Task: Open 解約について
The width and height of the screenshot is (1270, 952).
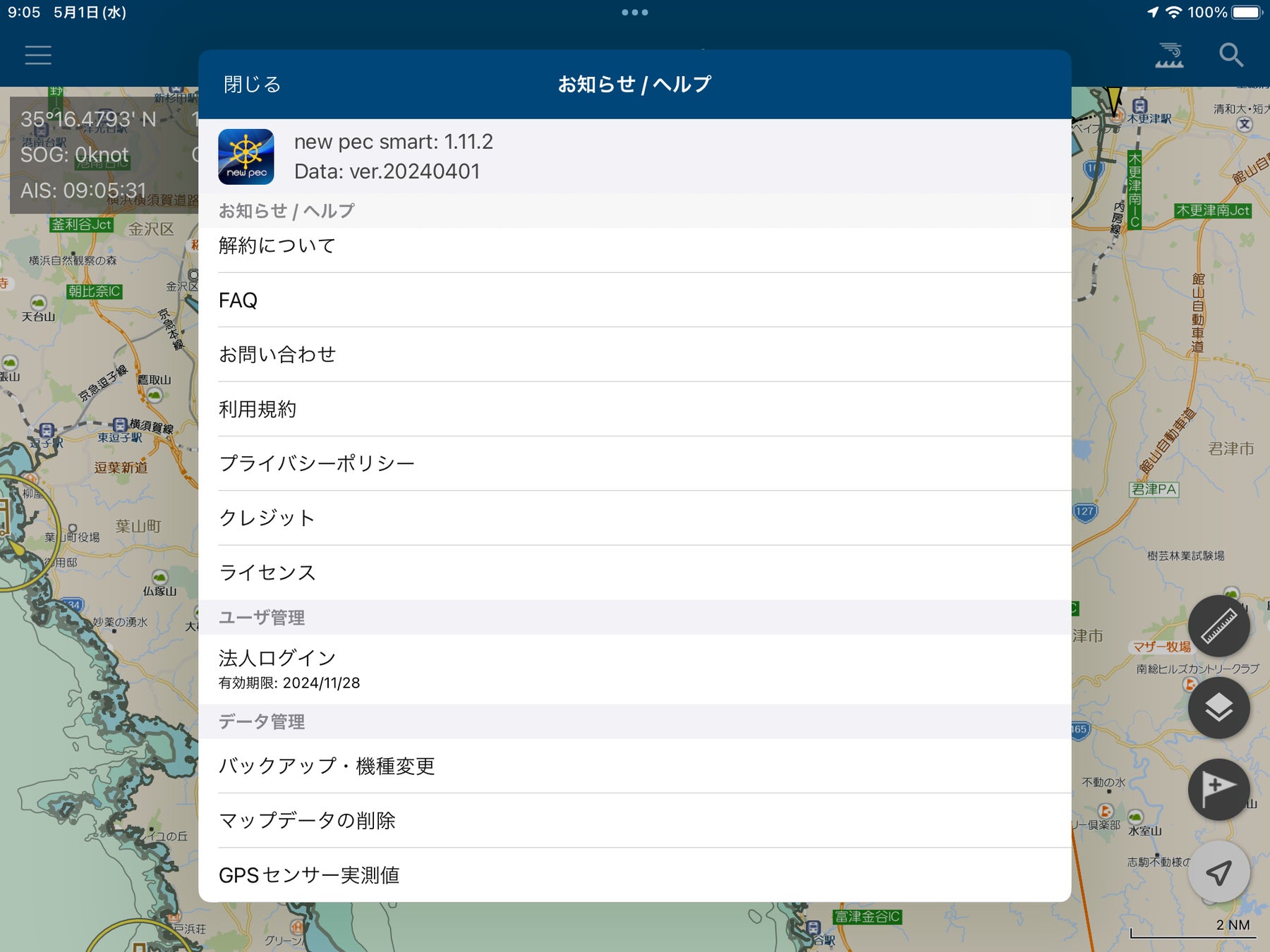Action: pos(634,246)
